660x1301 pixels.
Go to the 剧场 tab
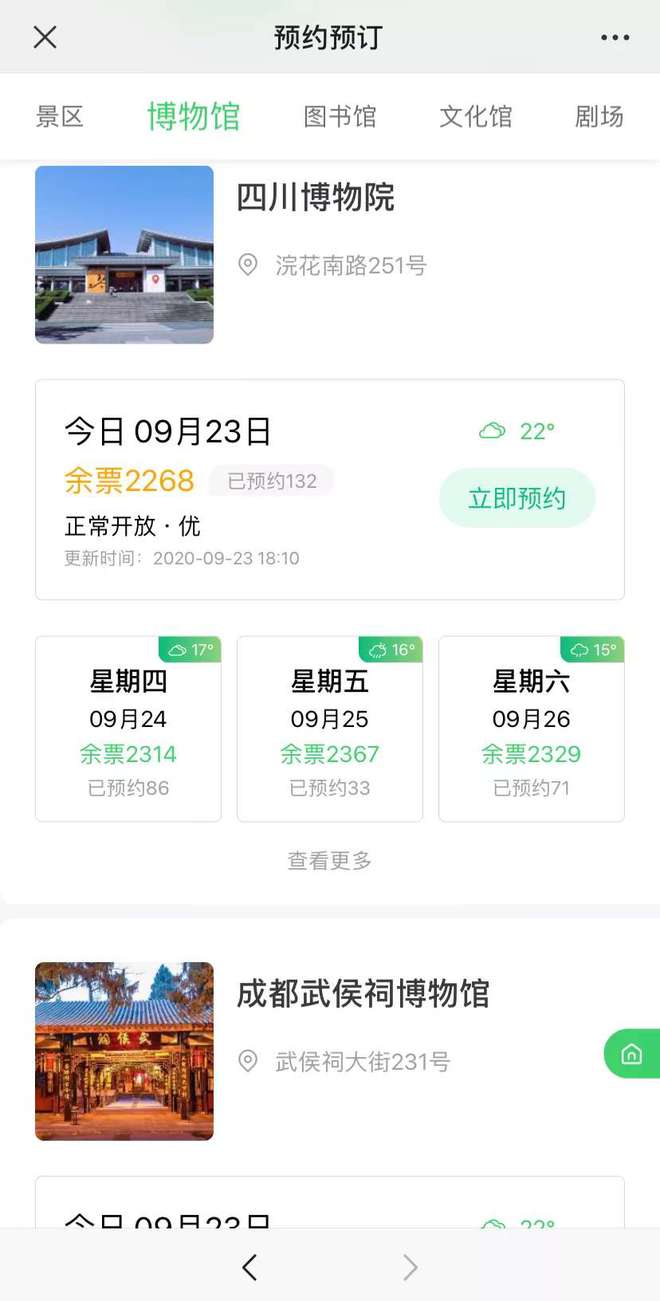599,117
